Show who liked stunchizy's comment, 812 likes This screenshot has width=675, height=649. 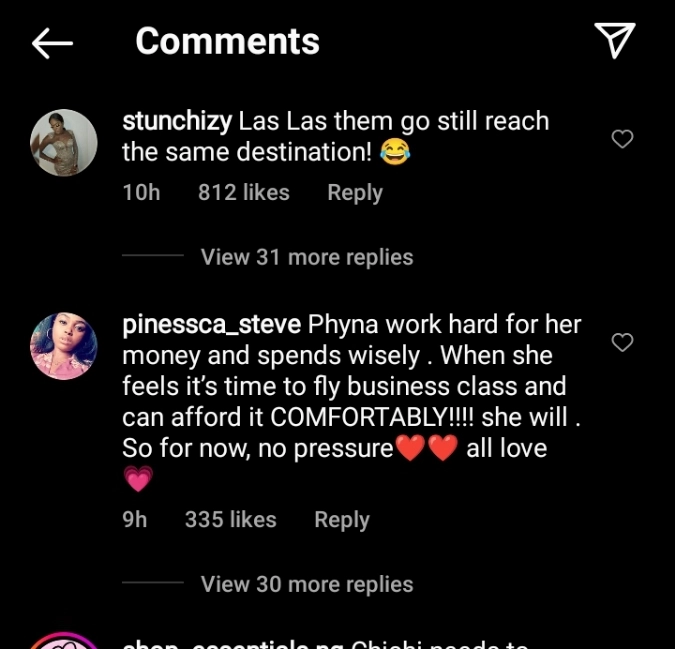(243, 193)
